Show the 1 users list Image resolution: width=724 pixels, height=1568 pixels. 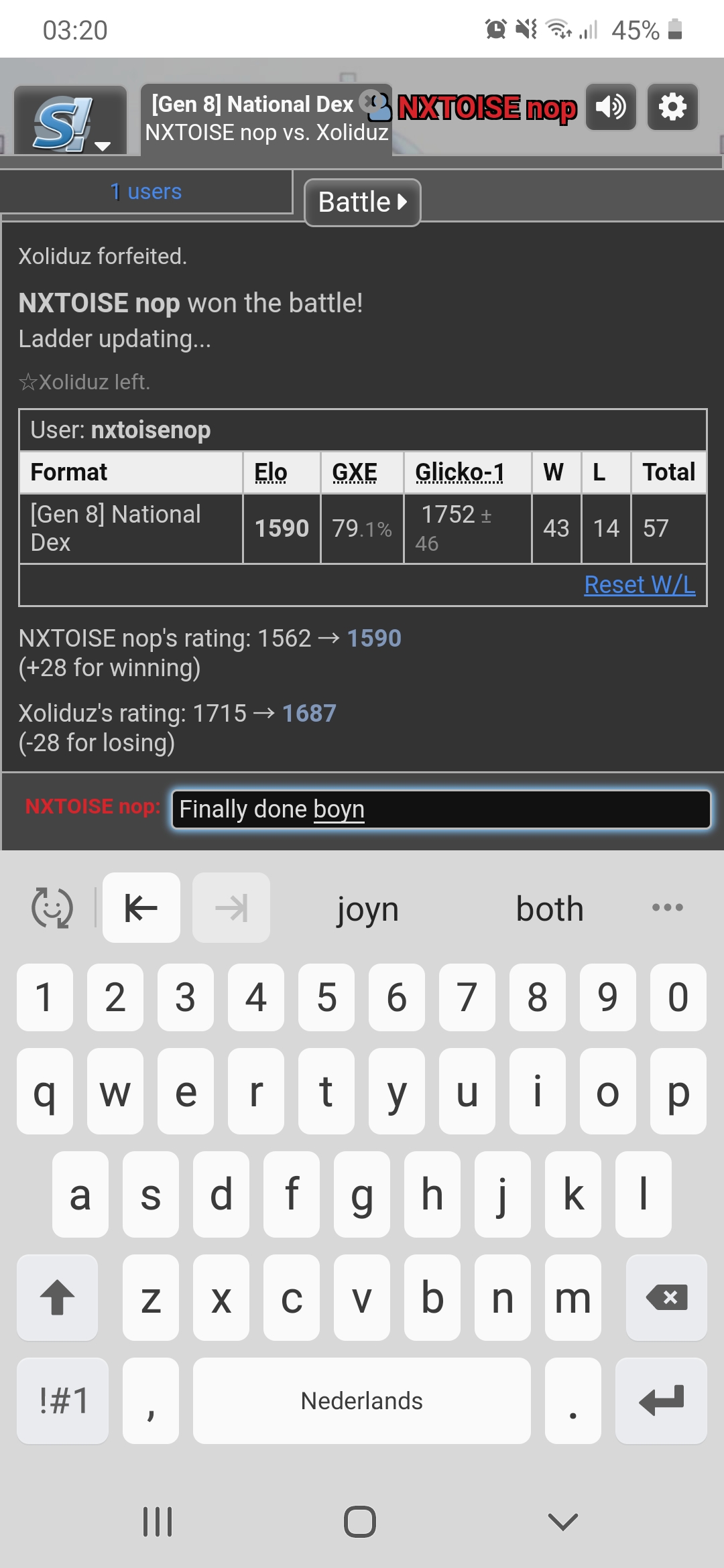pos(145,192)
